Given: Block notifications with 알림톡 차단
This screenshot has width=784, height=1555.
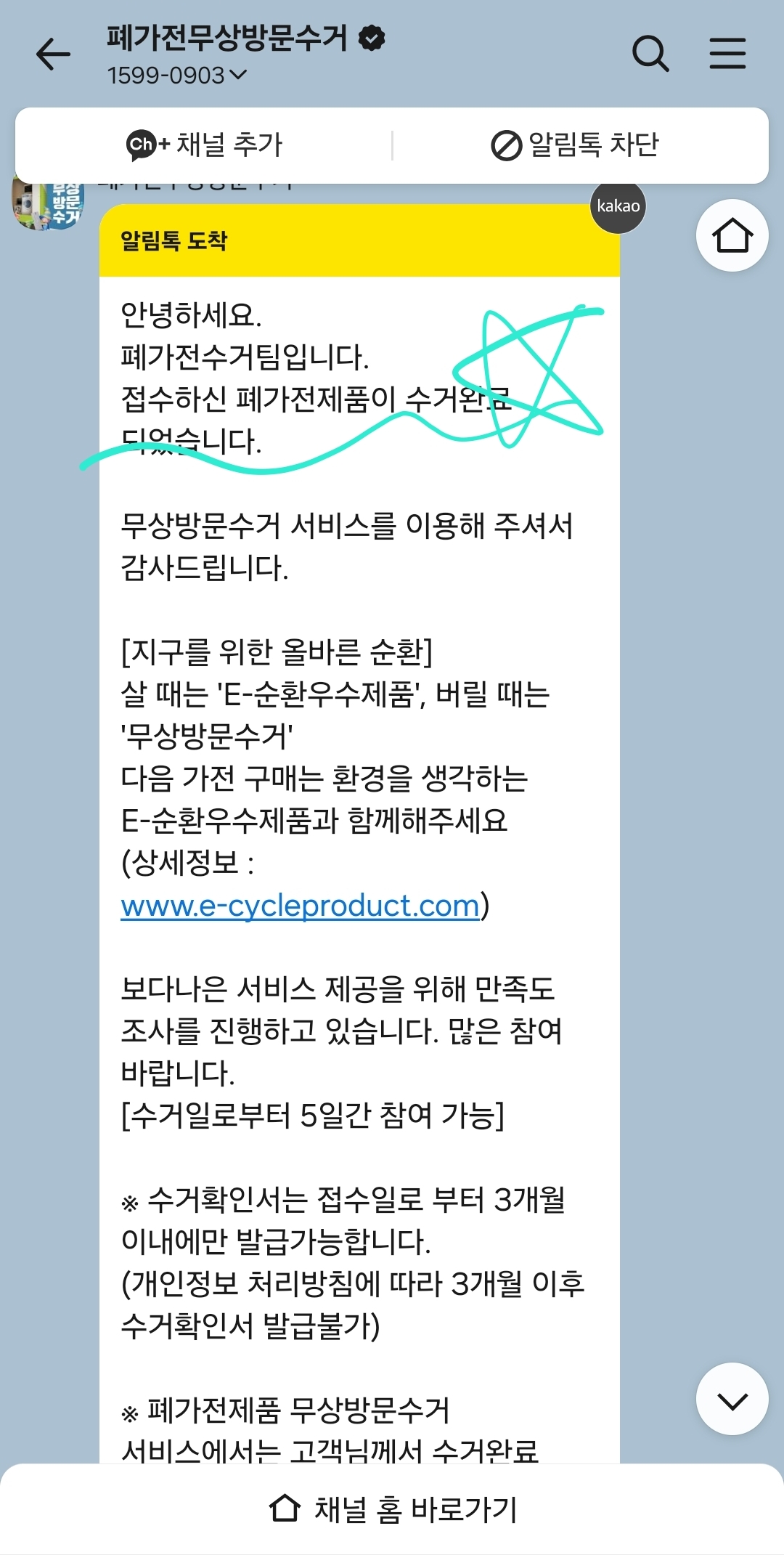Looking at the screenshot, I should (575, 145).
